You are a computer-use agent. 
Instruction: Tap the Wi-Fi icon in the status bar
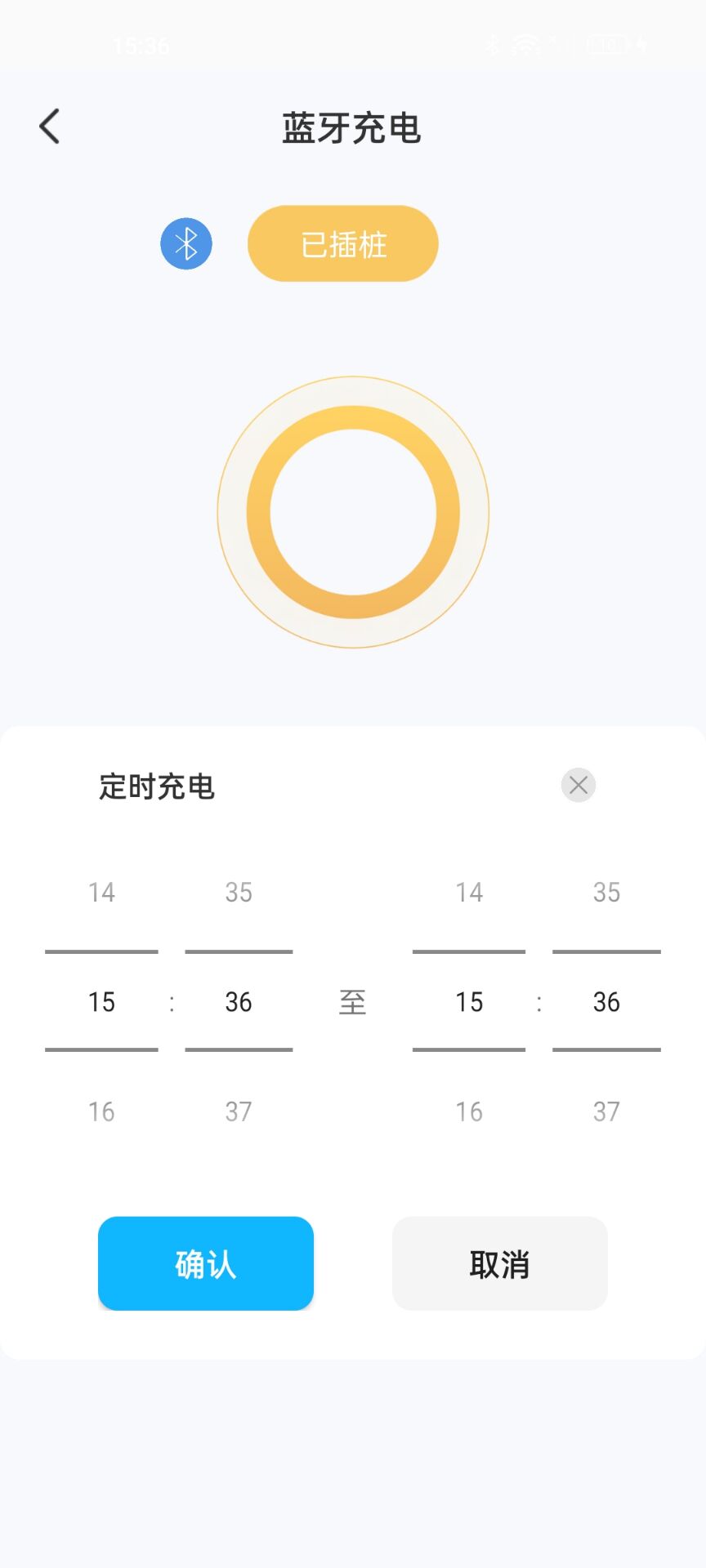tap(524, 45)
